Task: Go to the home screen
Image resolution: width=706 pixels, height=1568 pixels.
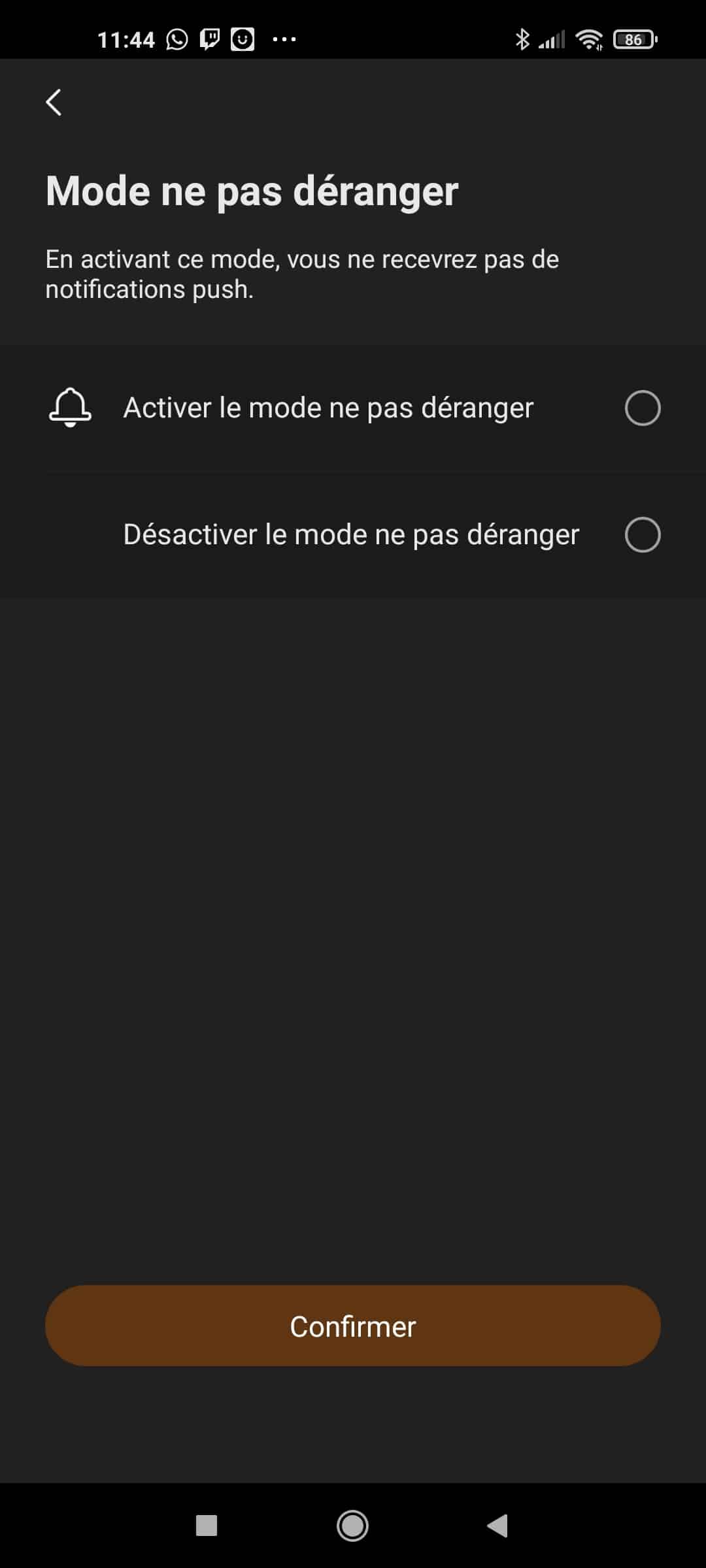Action: pyautogui.click(x=352, y=1526)
